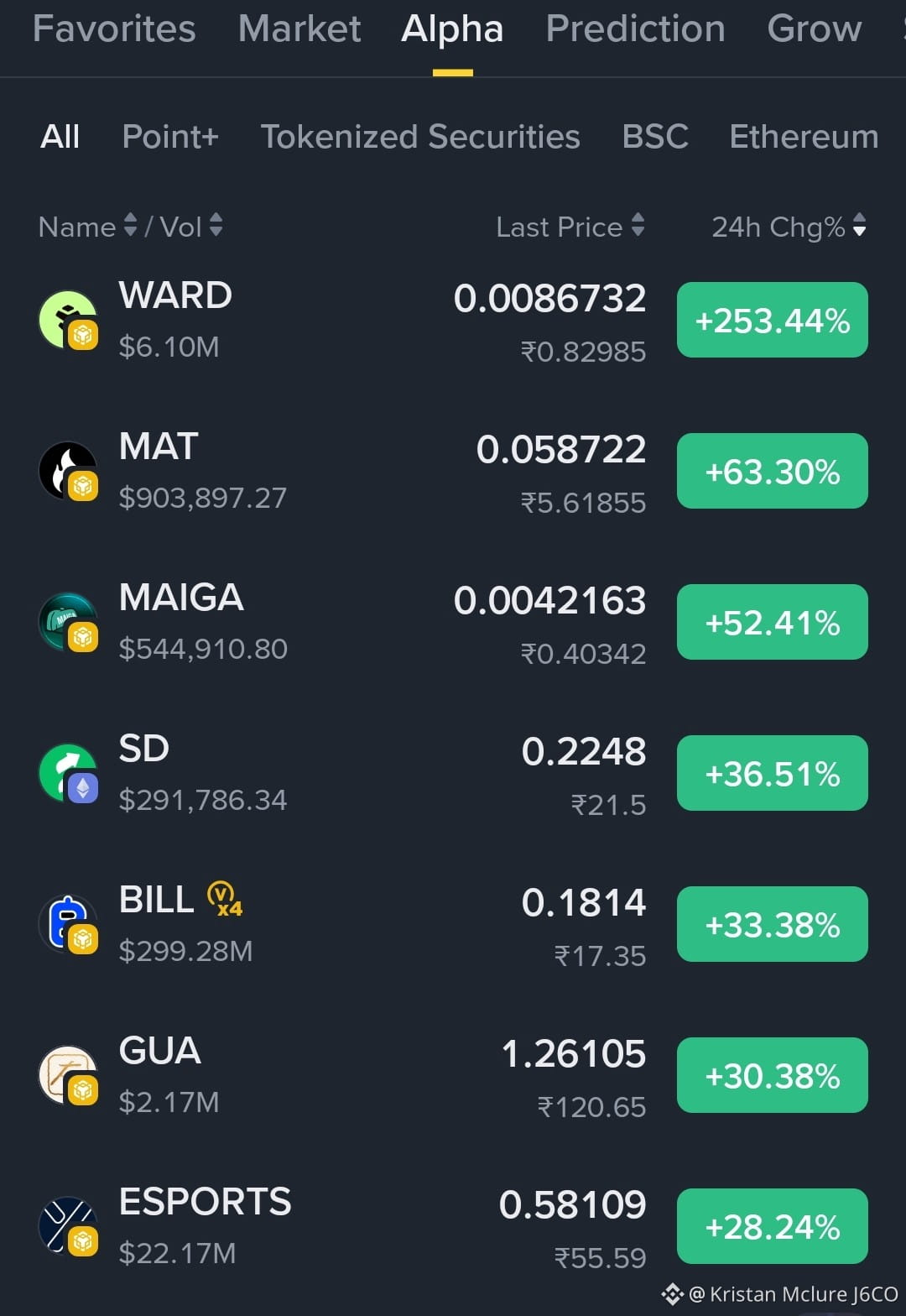Switch to the Market tab
The width and height of the screenshot is (906, 1316).
[x=299, y=29]
